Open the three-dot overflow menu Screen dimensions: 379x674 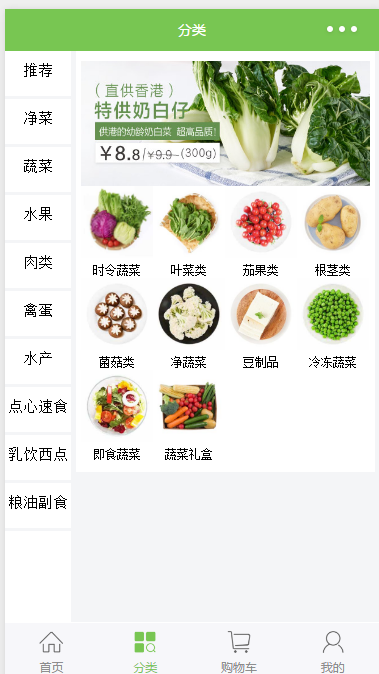pos(342,29)
